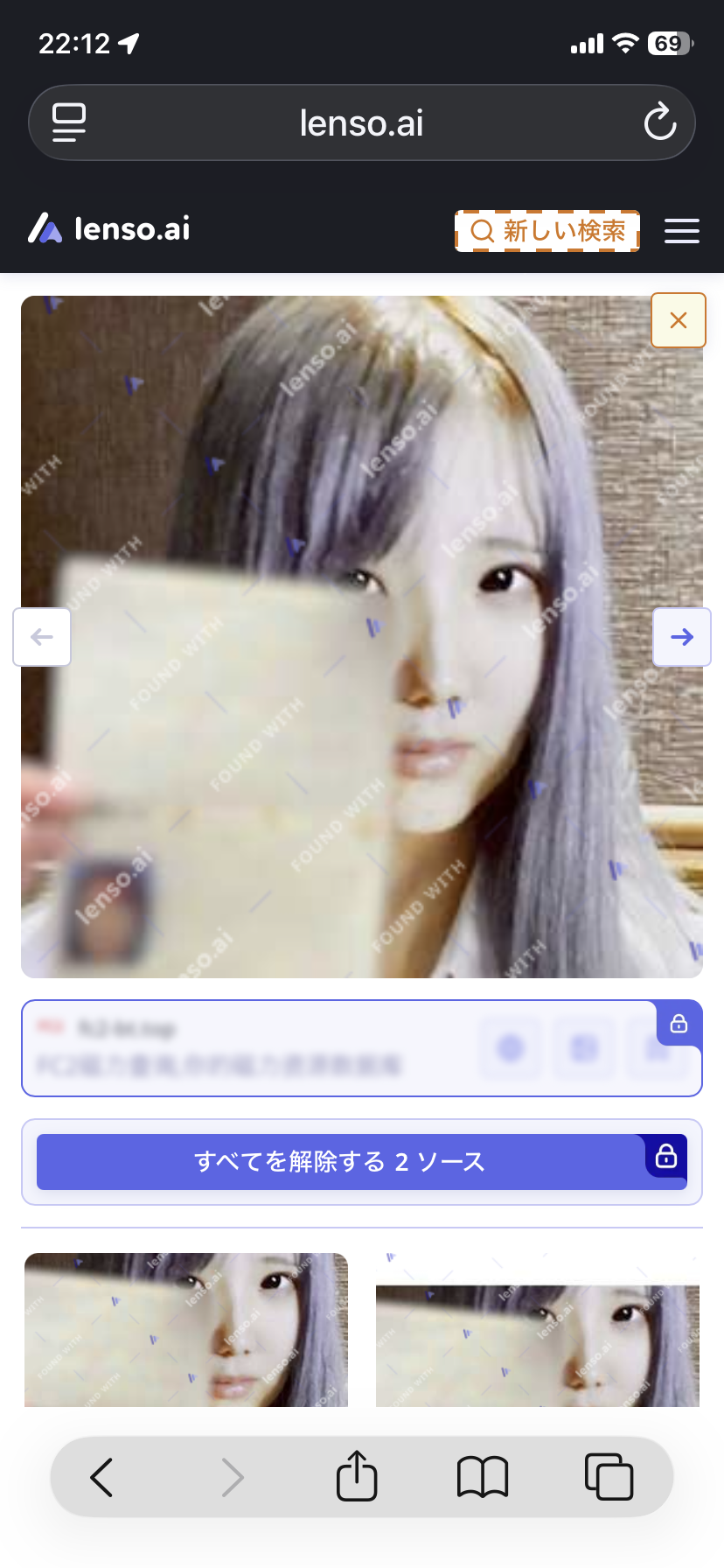Open Safari bookmarks
This screenshot has height=1568, width=724.
[483, 1477]
